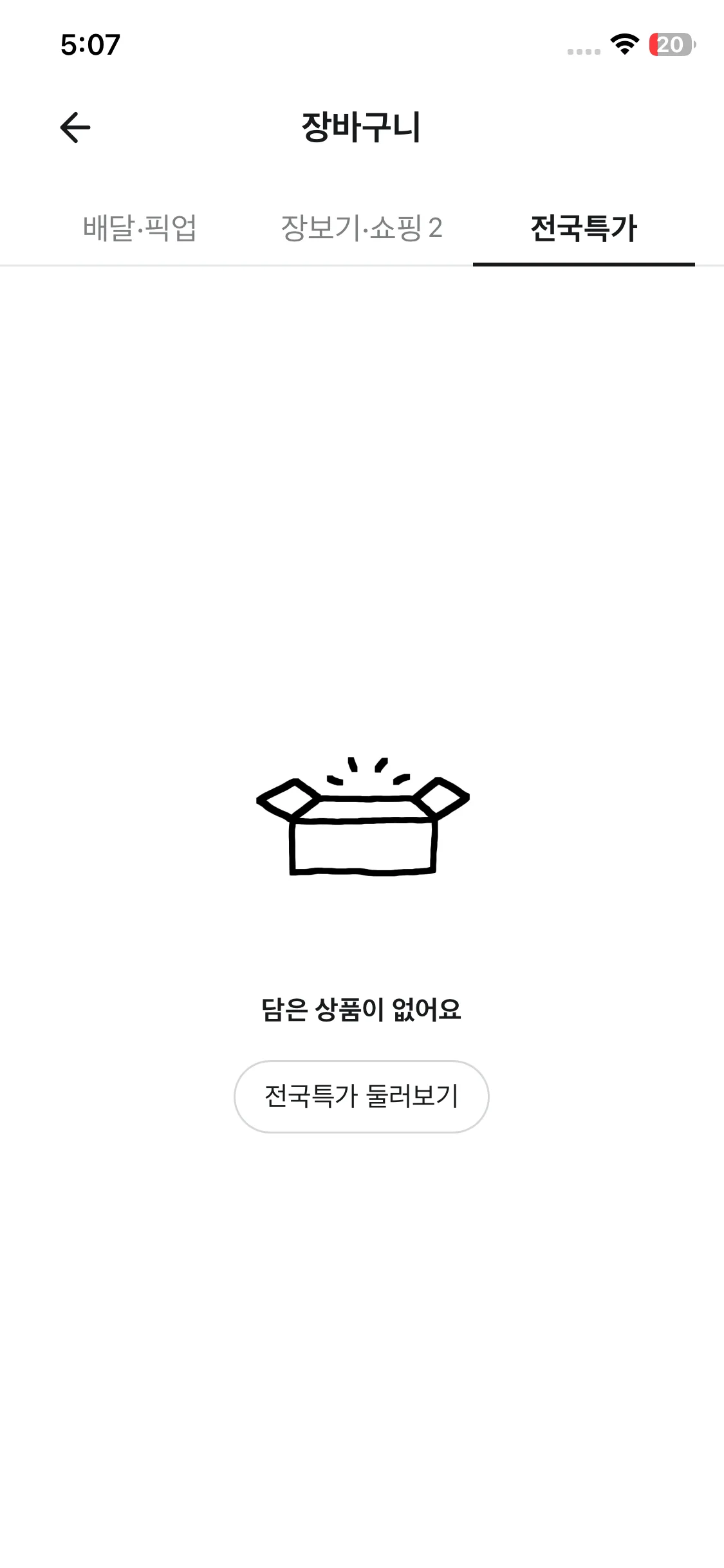Tap the rounded pill-shaped browse button
Image resolution: width=724 pixels, height=1568 pixels.
362,1096
